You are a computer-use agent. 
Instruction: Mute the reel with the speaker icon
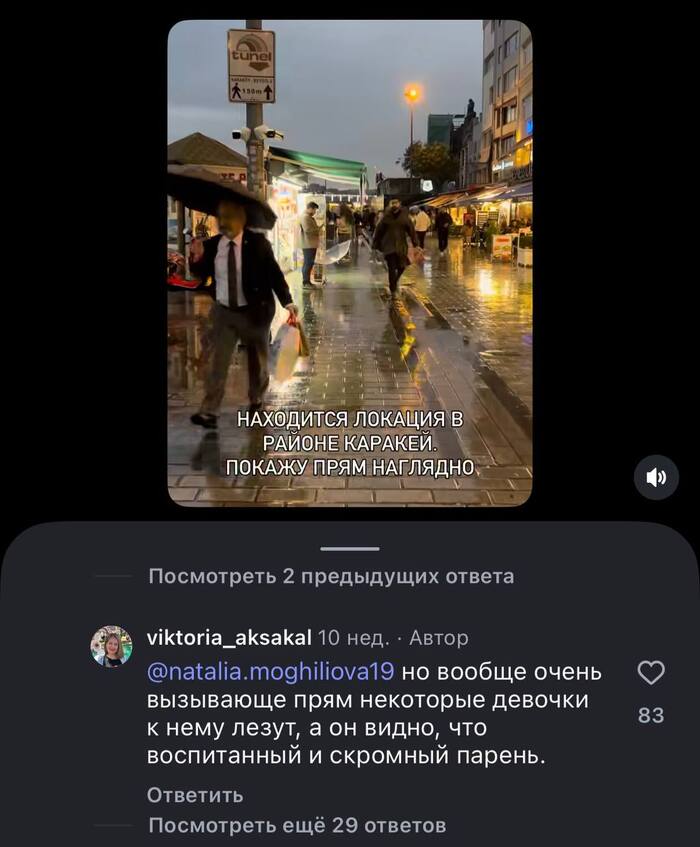pyautogui.click(x=656, y=478)
